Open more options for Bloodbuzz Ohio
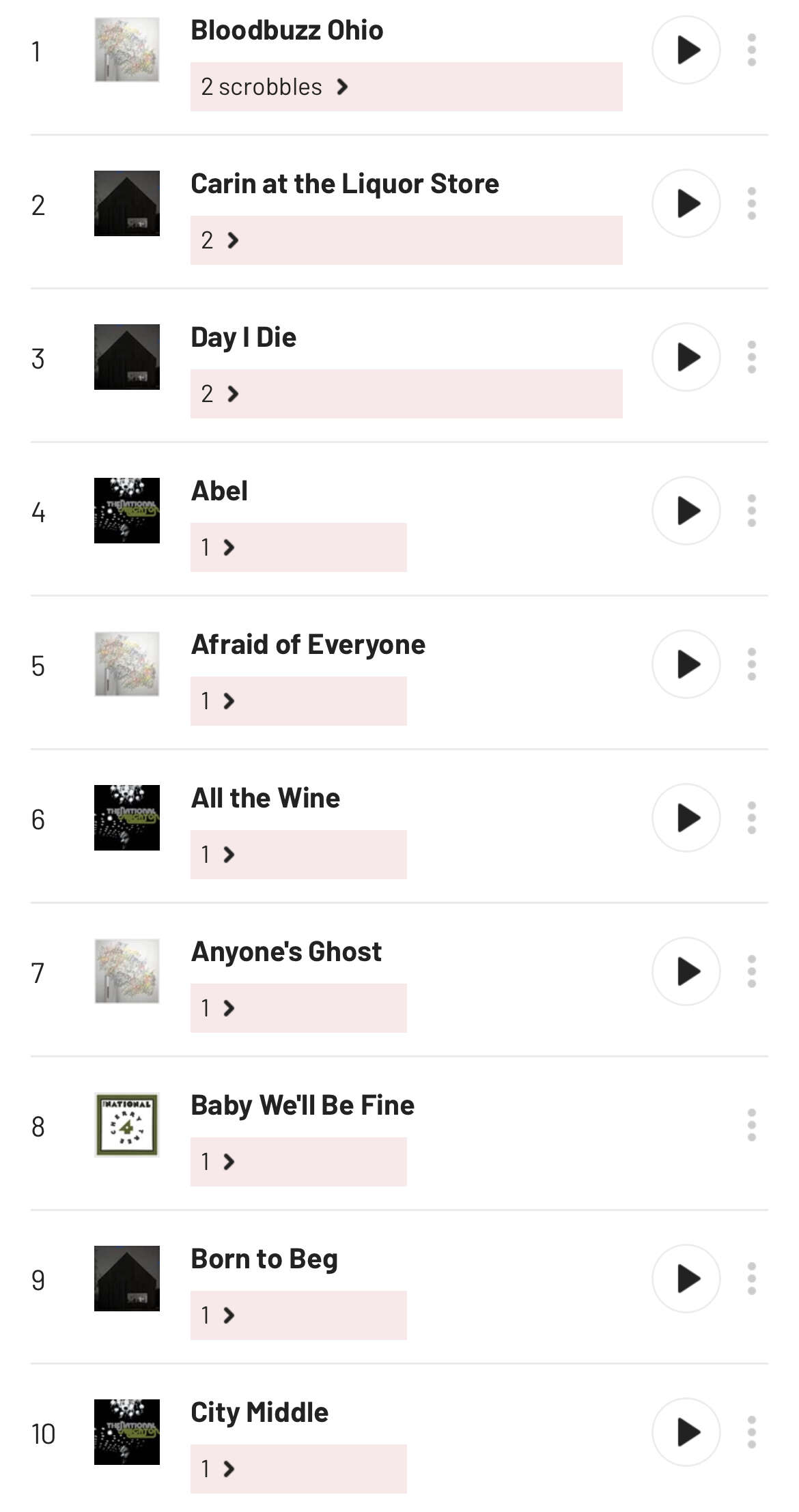 pyautogui.click(x=751, y=50)
